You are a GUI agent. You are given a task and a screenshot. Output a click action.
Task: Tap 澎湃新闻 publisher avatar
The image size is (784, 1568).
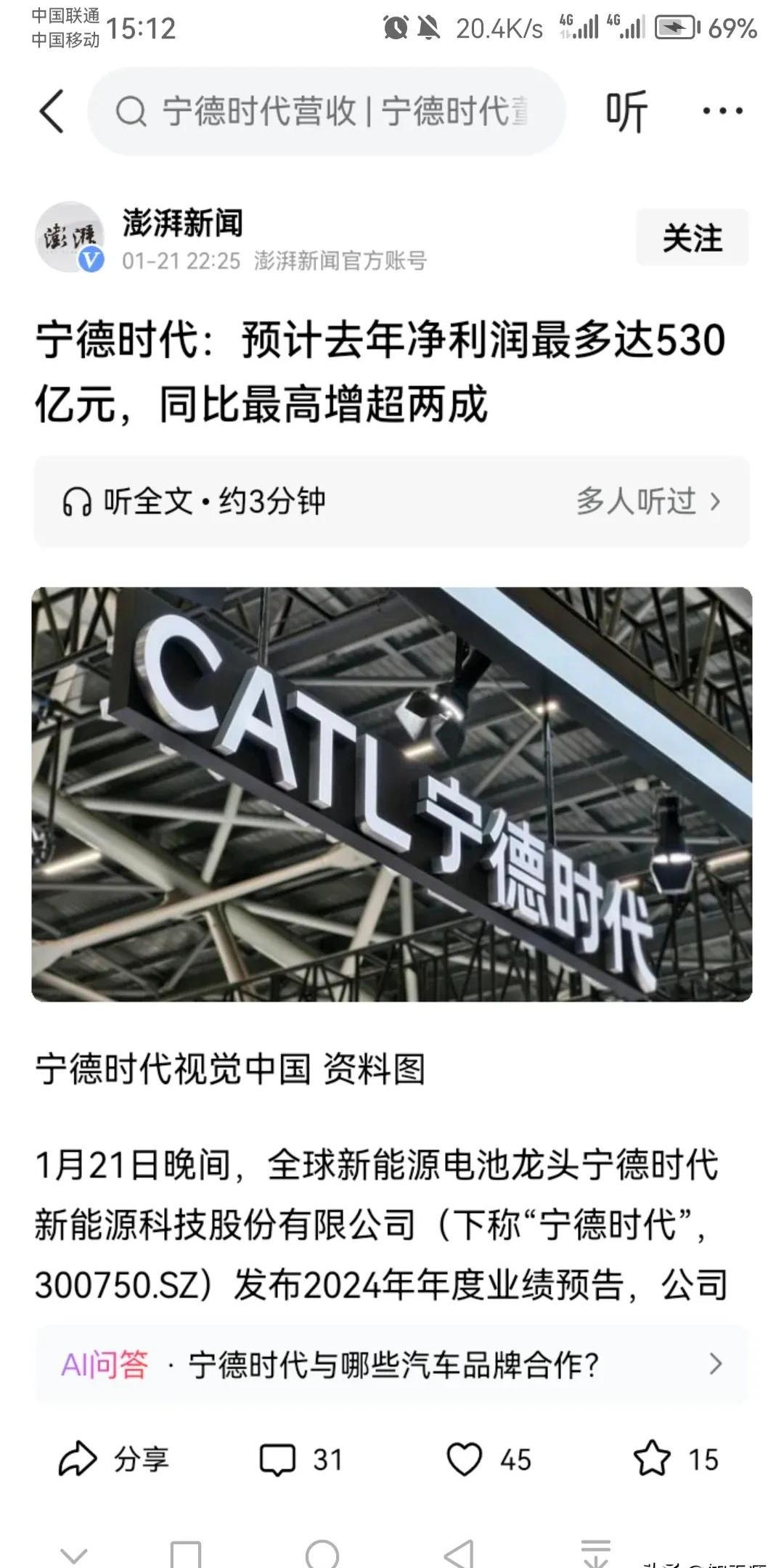click(x=68, y=237)
